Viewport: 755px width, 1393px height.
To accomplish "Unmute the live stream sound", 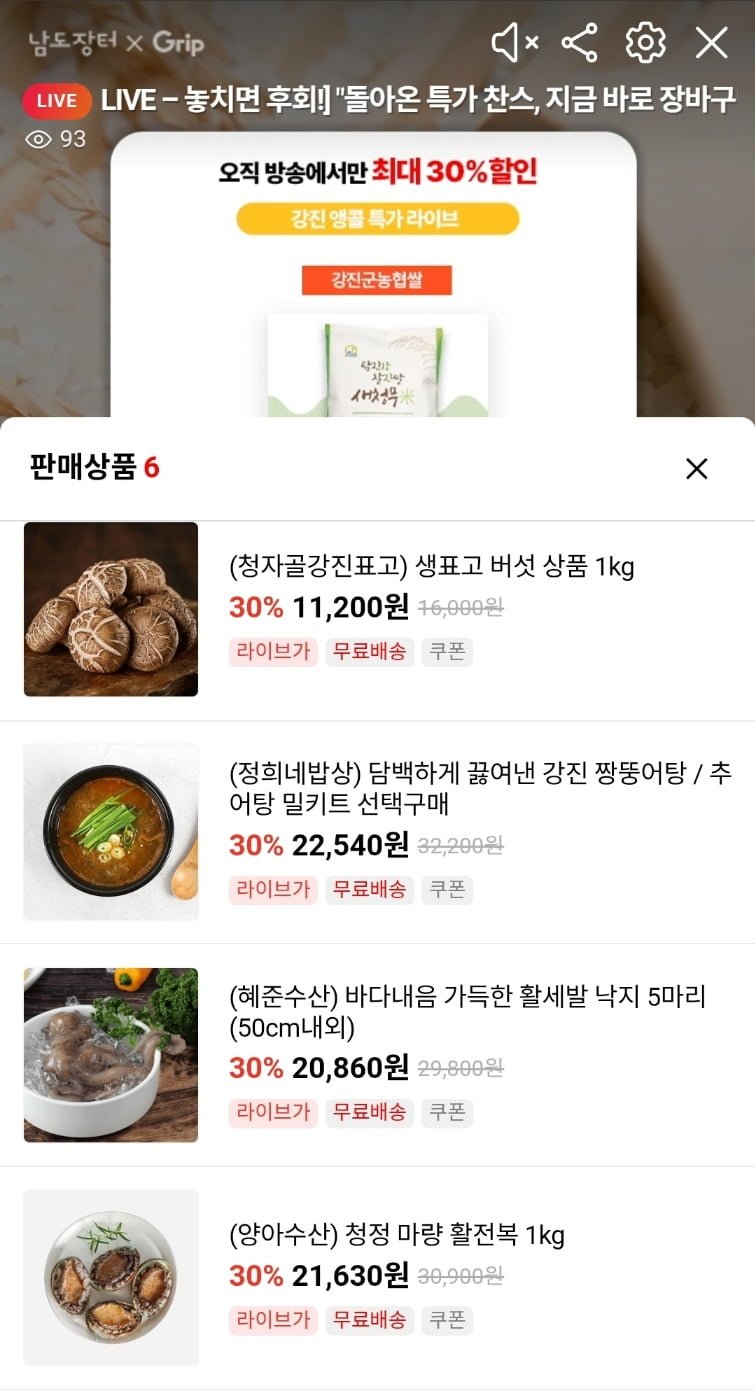I will pyautogui.click(x=514, y=43).
